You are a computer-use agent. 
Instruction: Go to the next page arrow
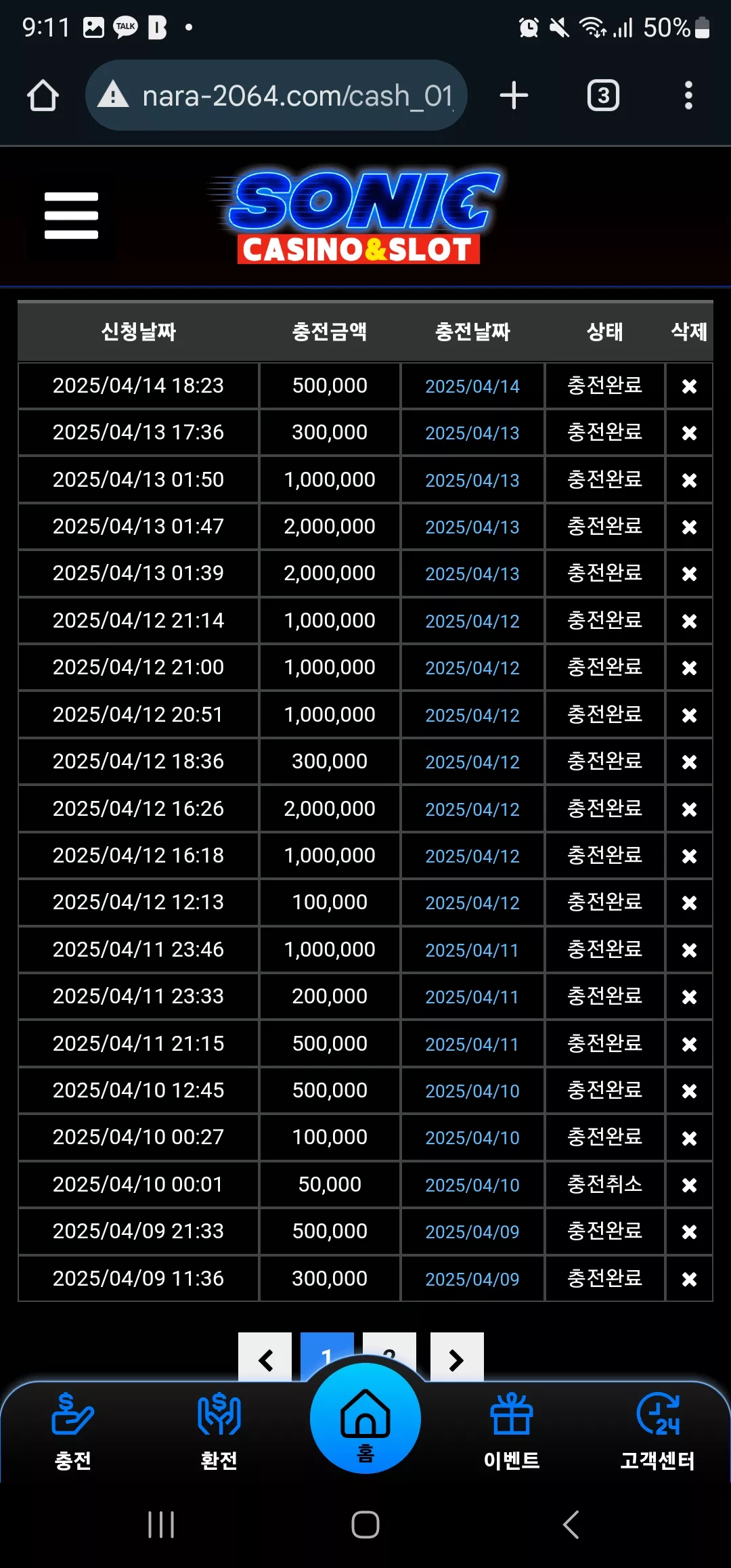(457, 1358)
